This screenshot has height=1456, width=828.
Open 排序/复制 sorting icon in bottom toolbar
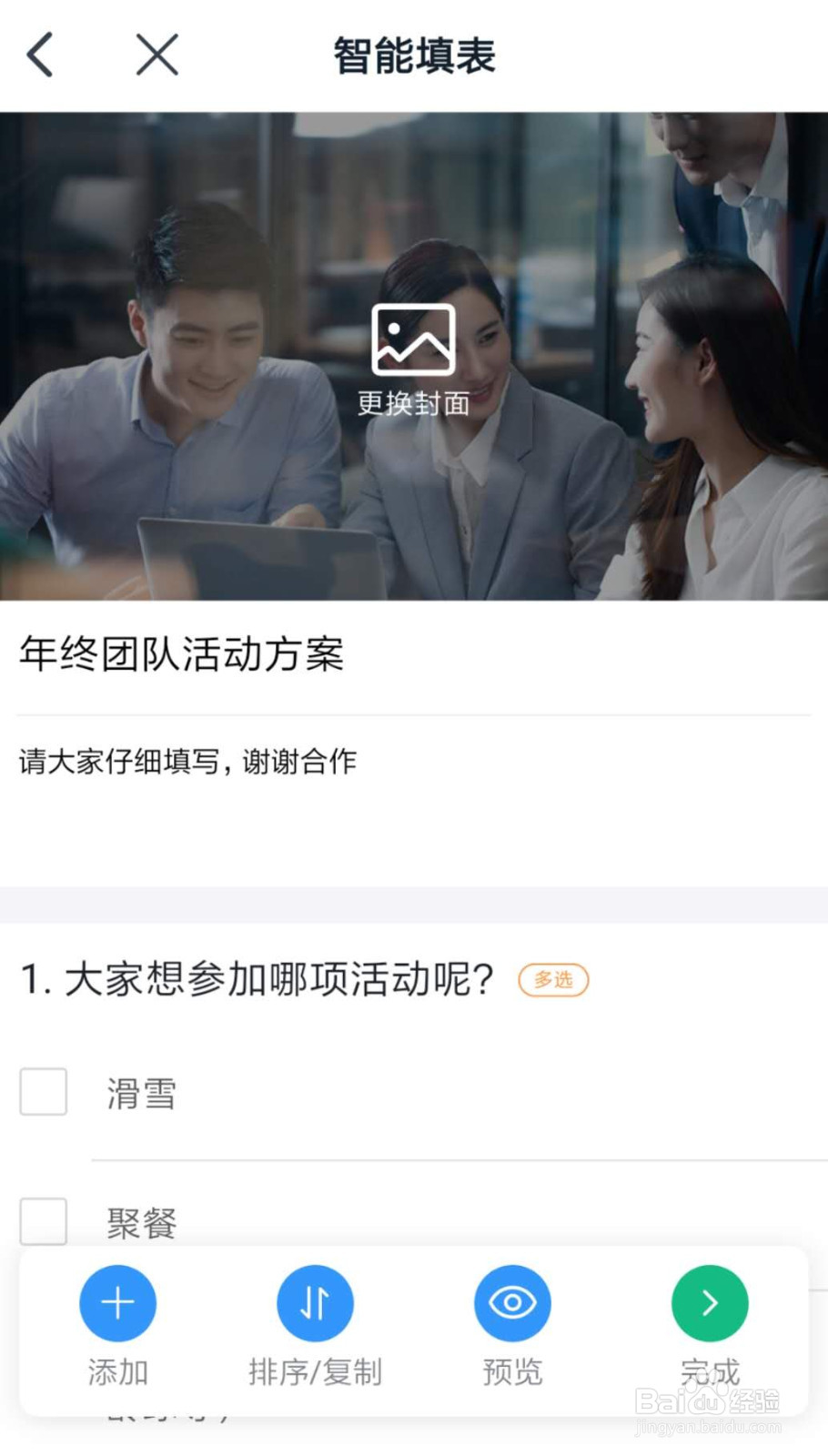click(315, 1303)
